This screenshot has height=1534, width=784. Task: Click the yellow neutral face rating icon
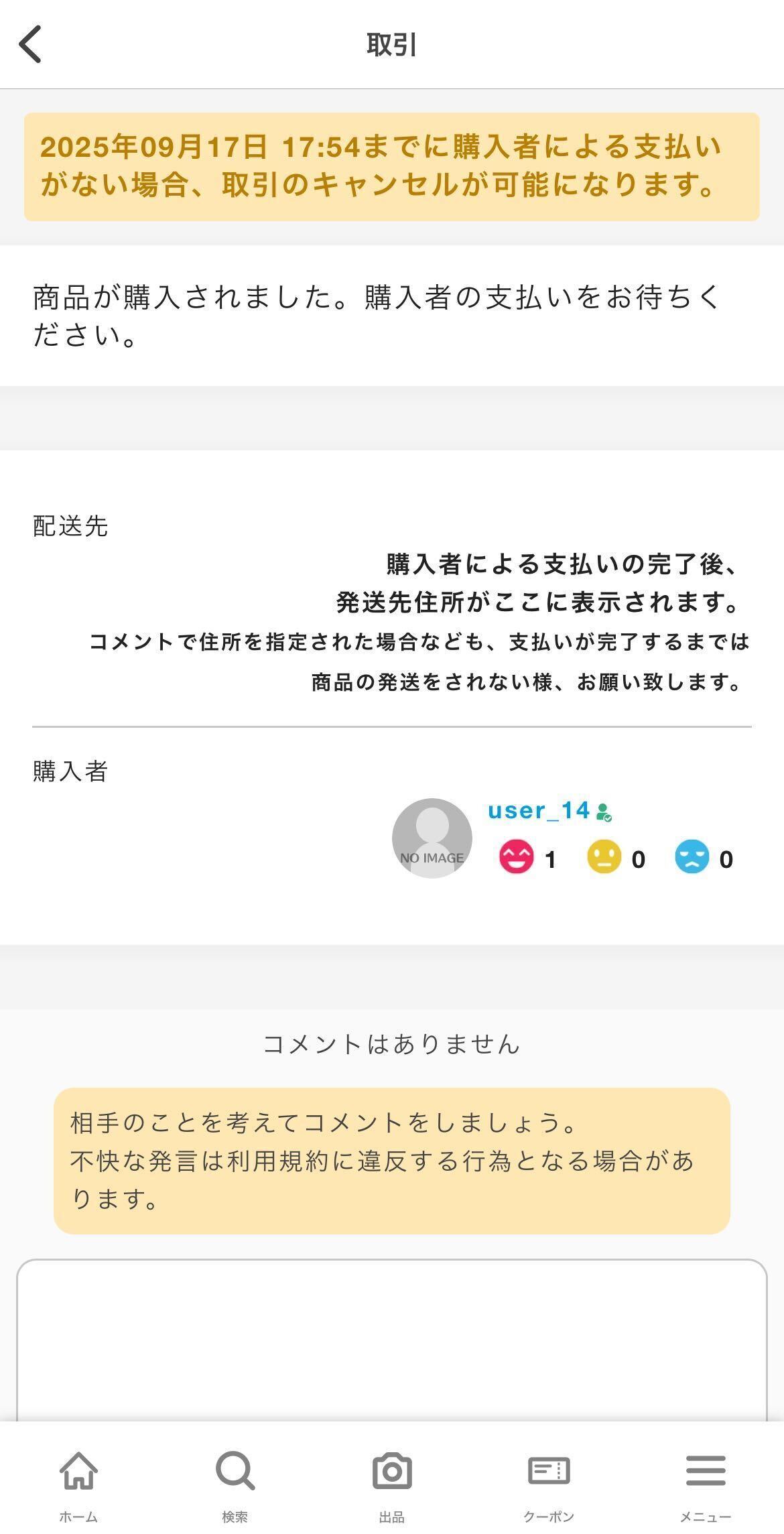point(605,856)
